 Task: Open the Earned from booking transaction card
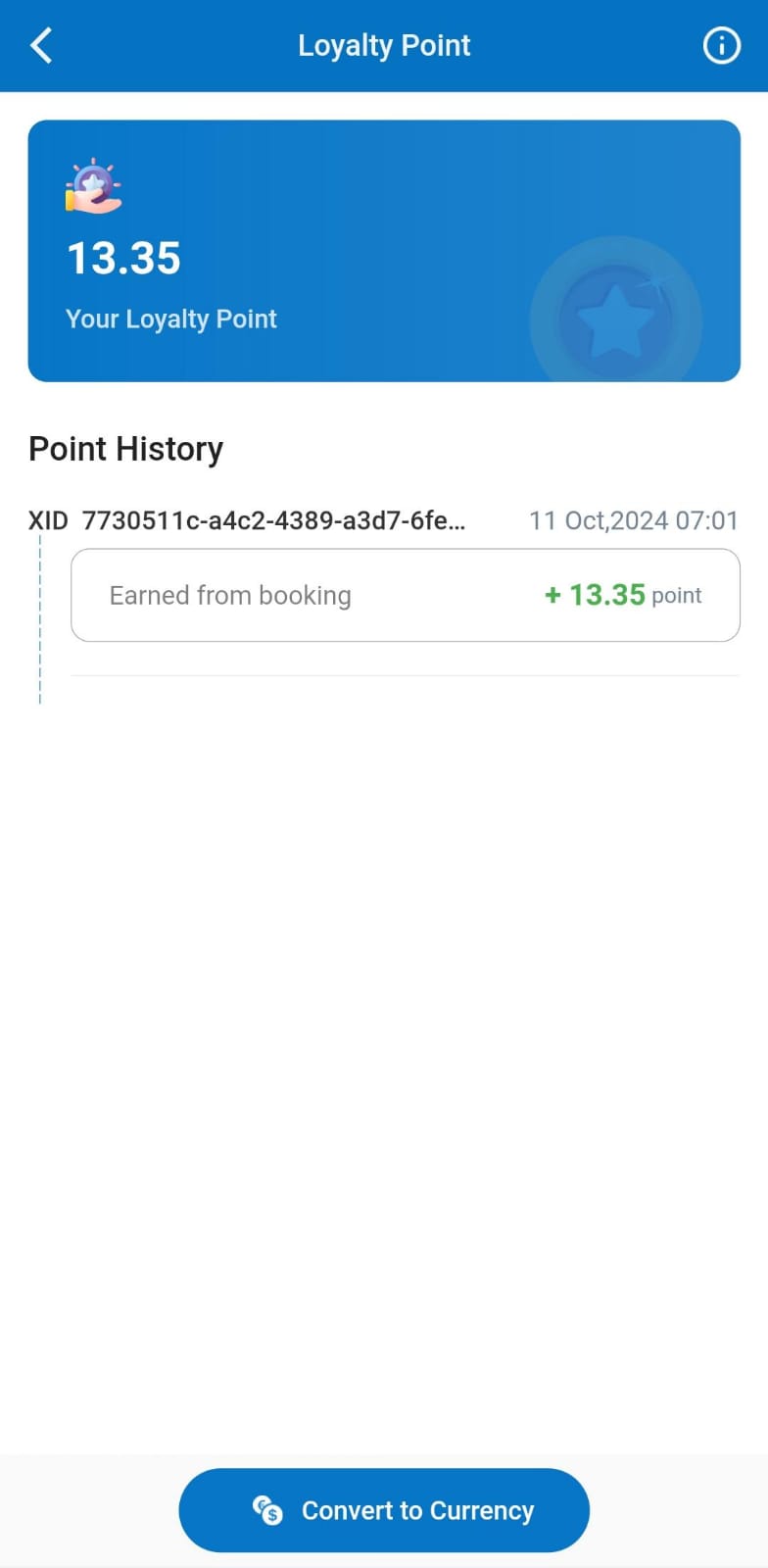coord(405,595)
